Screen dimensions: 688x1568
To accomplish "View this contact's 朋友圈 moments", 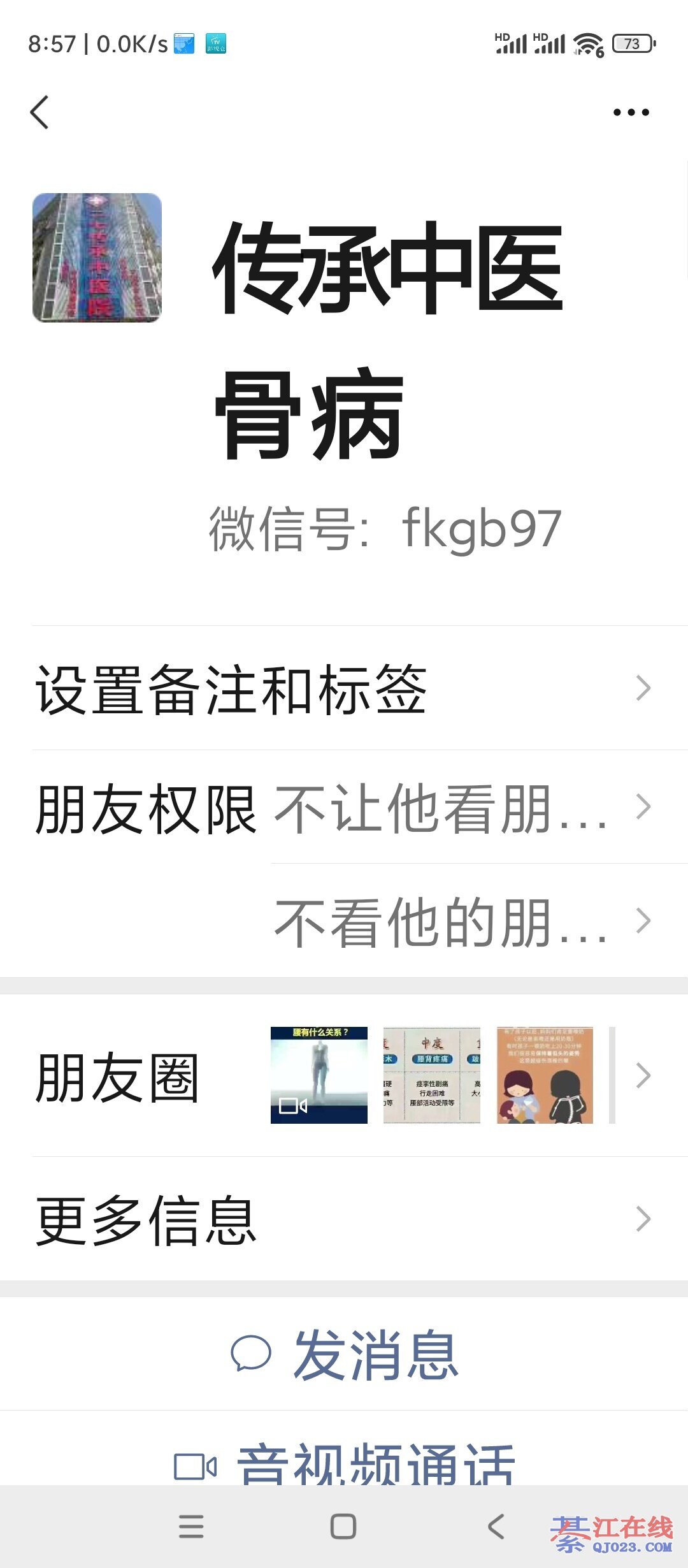I will click(344, 1076).
